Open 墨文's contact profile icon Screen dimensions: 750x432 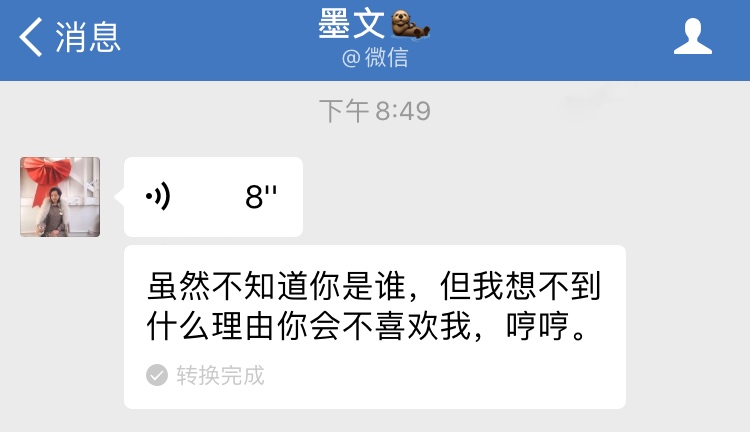(x=692, y=37)
